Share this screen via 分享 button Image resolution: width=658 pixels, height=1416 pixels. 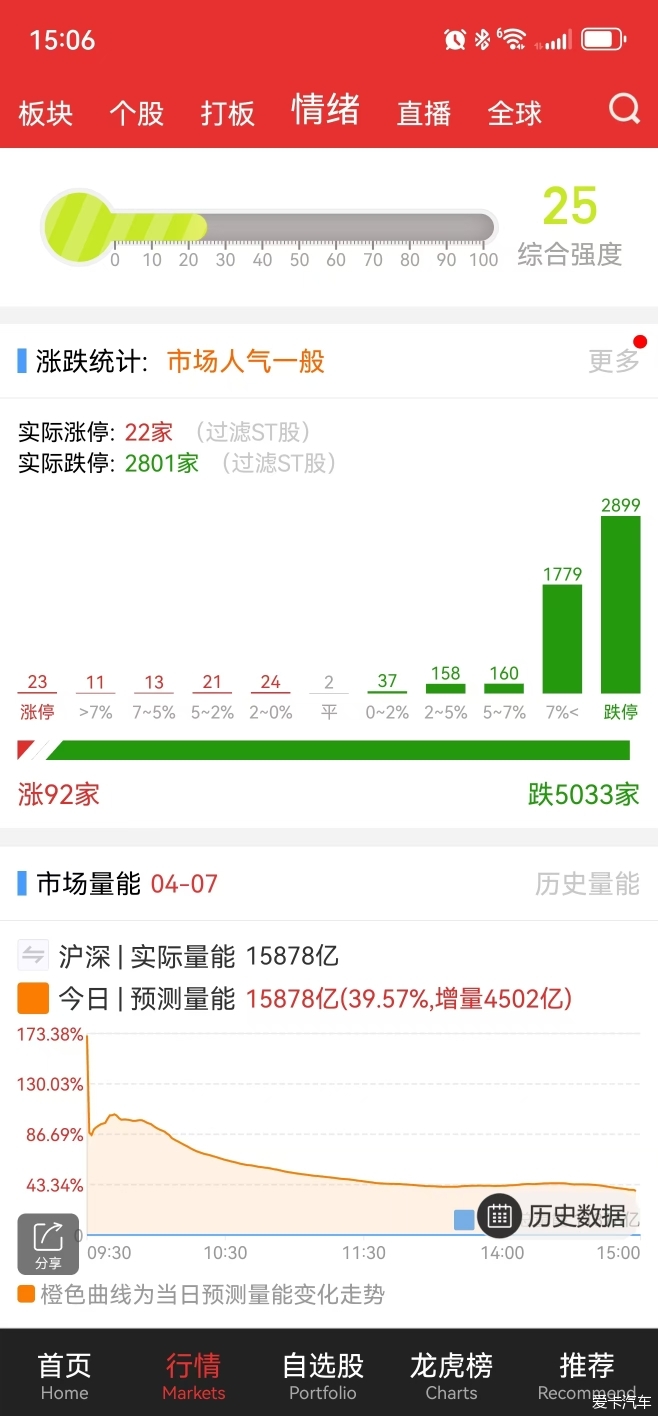pos(48,1244)
